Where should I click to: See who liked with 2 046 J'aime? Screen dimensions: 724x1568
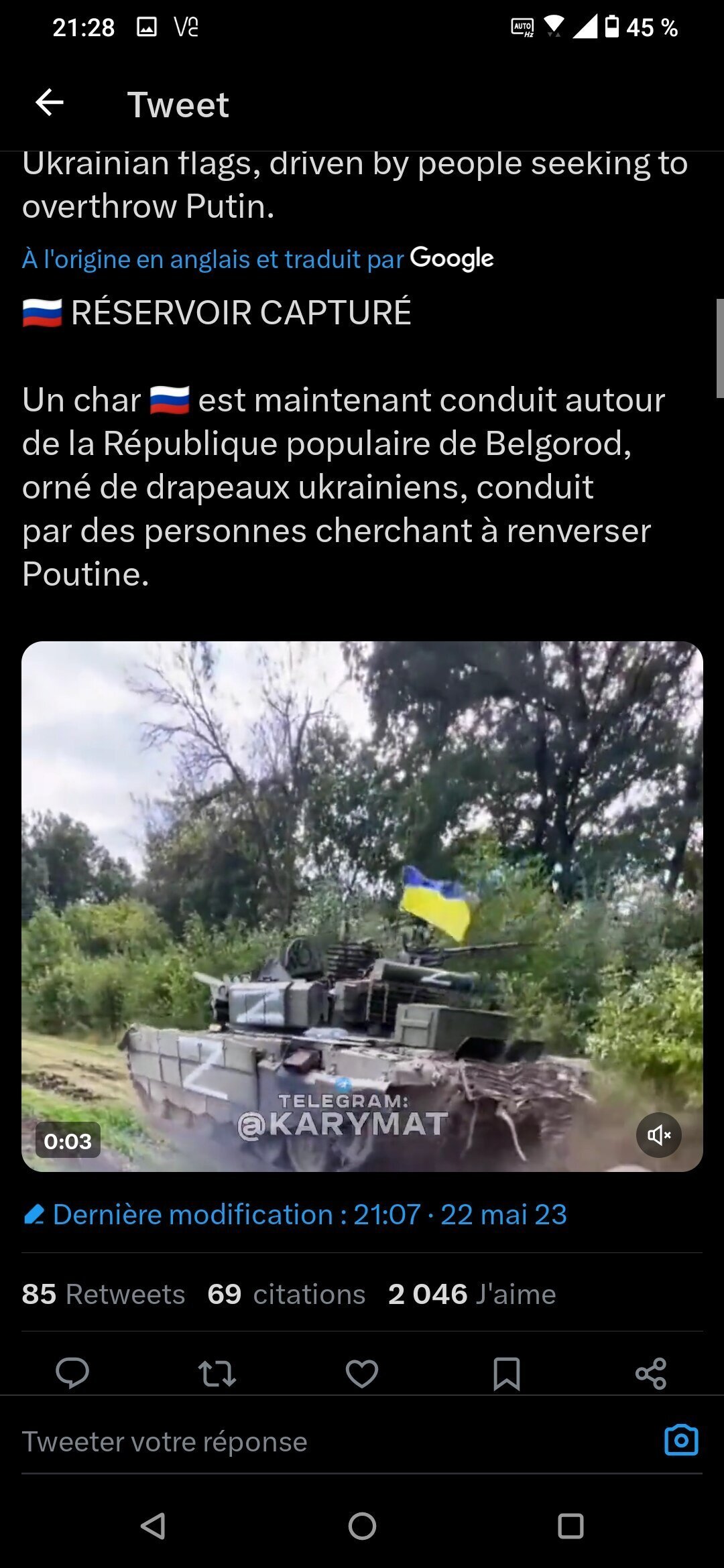(472, 1294)
